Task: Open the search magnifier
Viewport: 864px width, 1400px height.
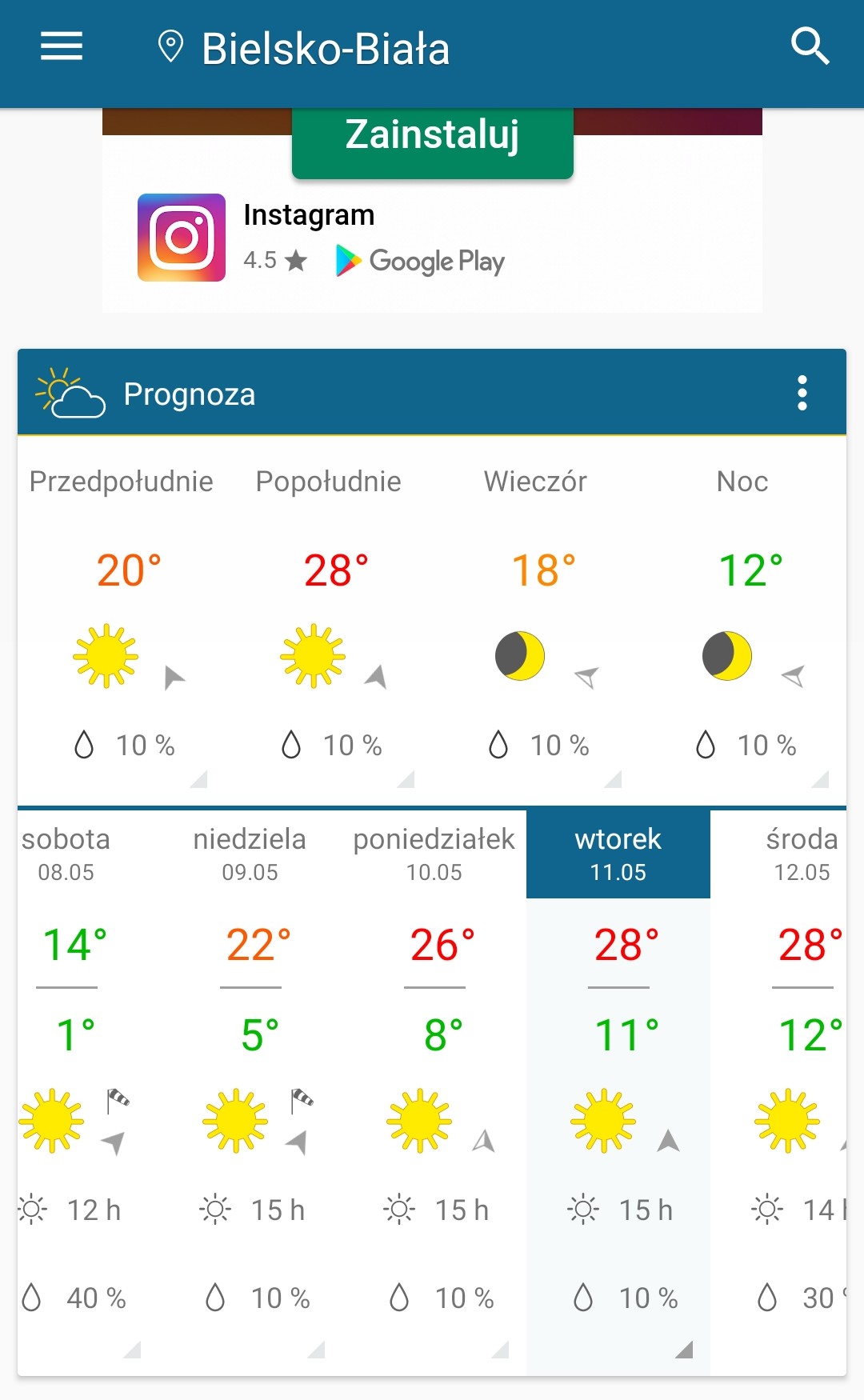Action: [810, 46]
